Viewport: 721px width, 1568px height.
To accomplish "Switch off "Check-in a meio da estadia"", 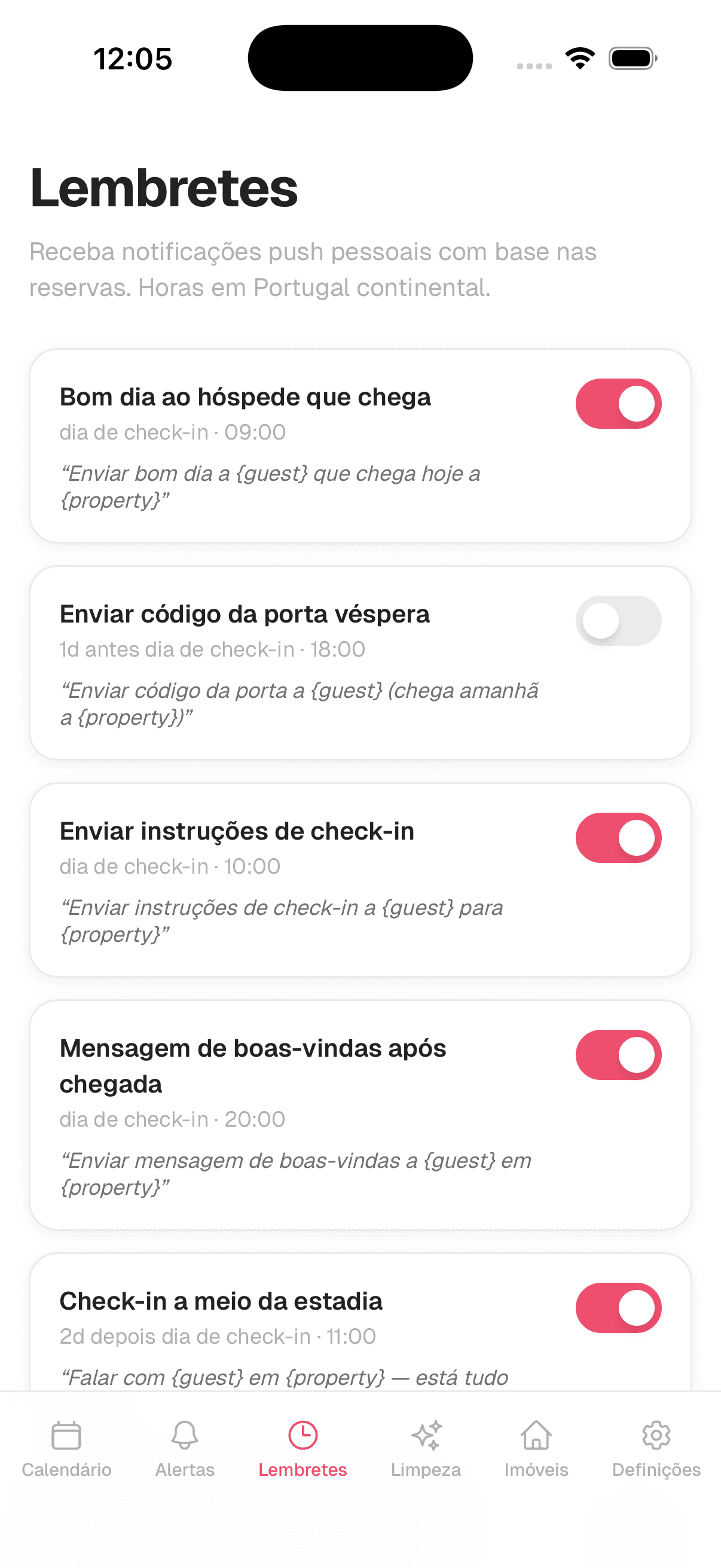I will (x=618, y=1307).
